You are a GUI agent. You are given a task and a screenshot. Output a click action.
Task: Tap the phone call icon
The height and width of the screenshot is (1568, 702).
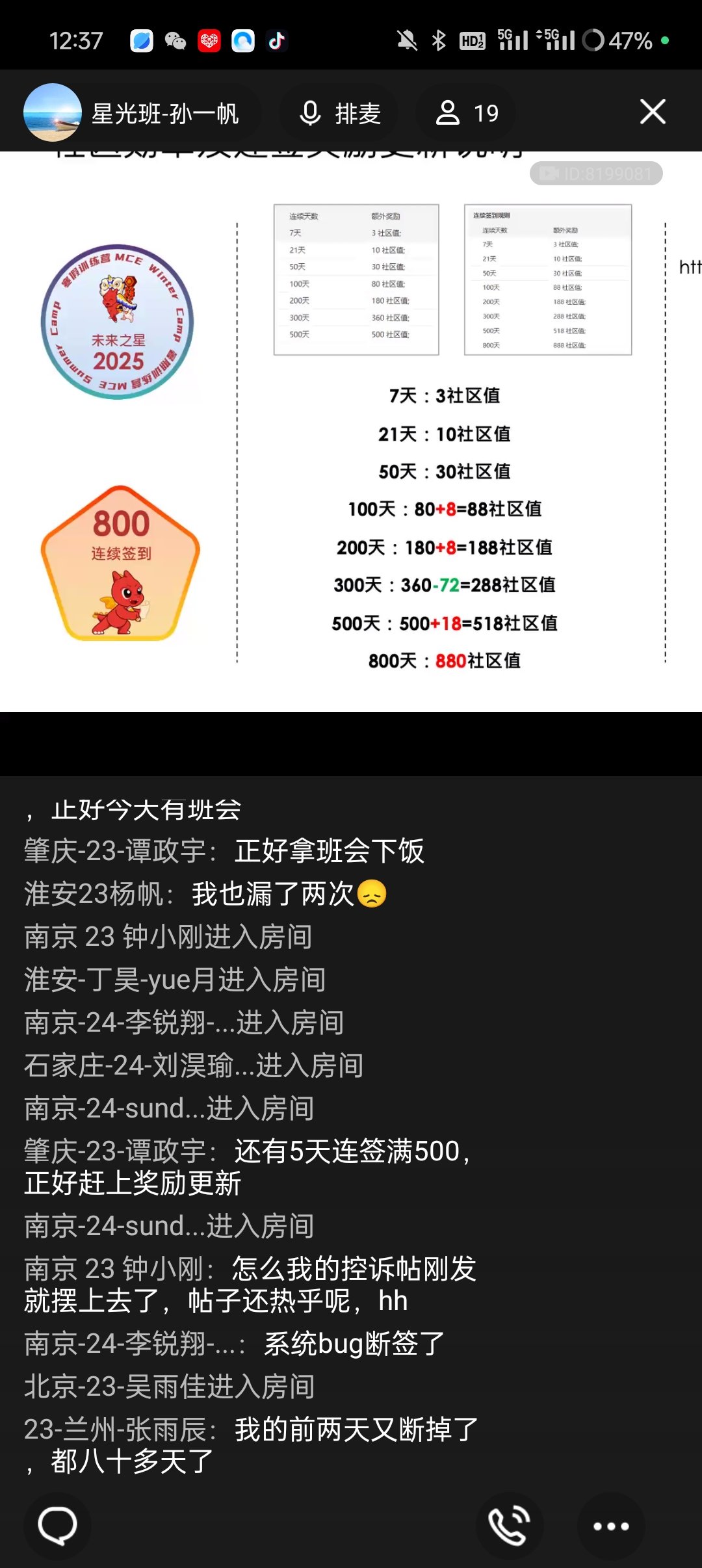coord(510,1526)
